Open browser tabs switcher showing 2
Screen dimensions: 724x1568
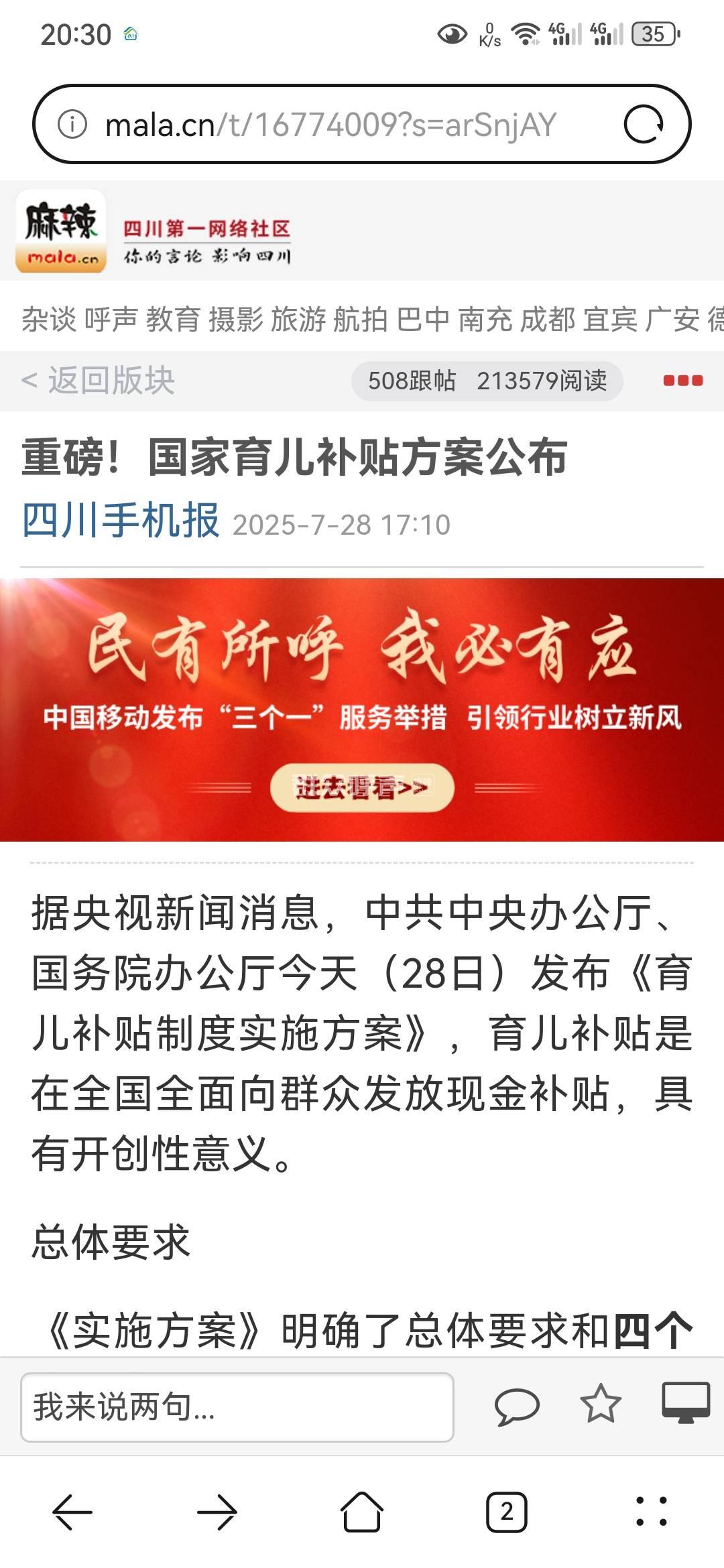506,1512
